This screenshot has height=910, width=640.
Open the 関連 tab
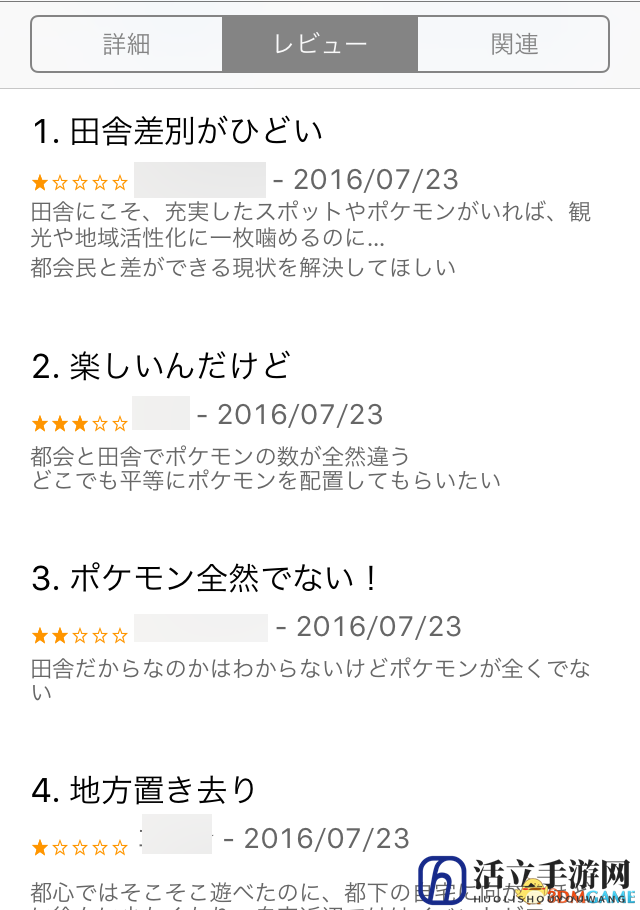click(513, 44)
